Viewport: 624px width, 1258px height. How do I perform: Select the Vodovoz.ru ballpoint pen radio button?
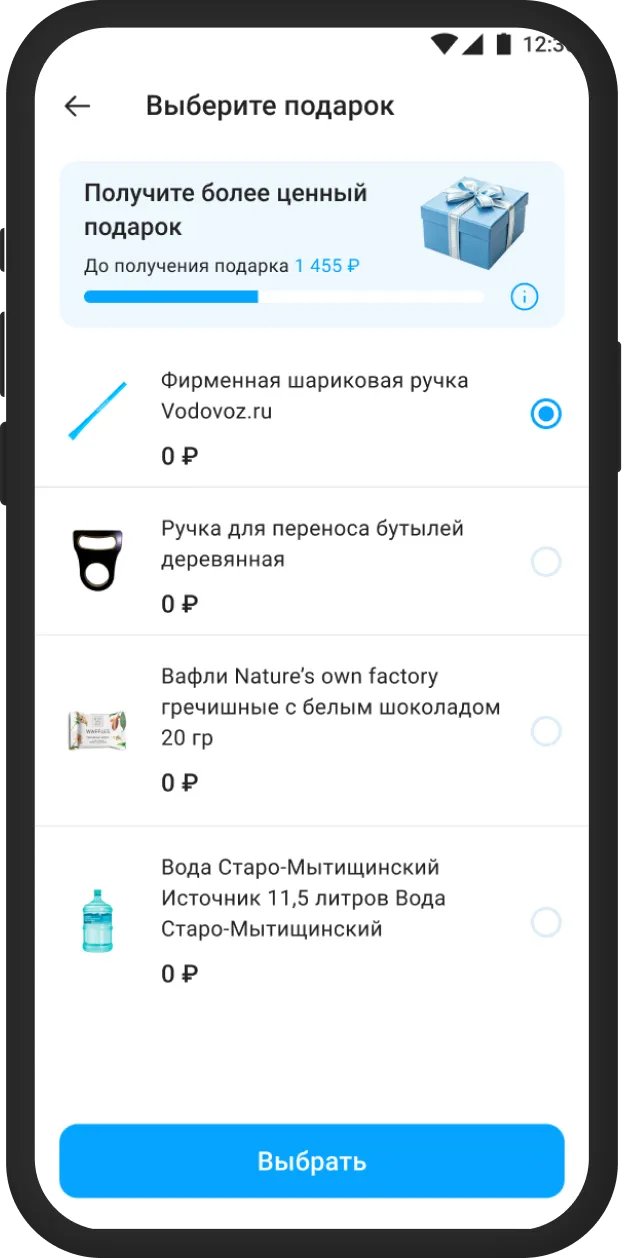pos(546,414)
